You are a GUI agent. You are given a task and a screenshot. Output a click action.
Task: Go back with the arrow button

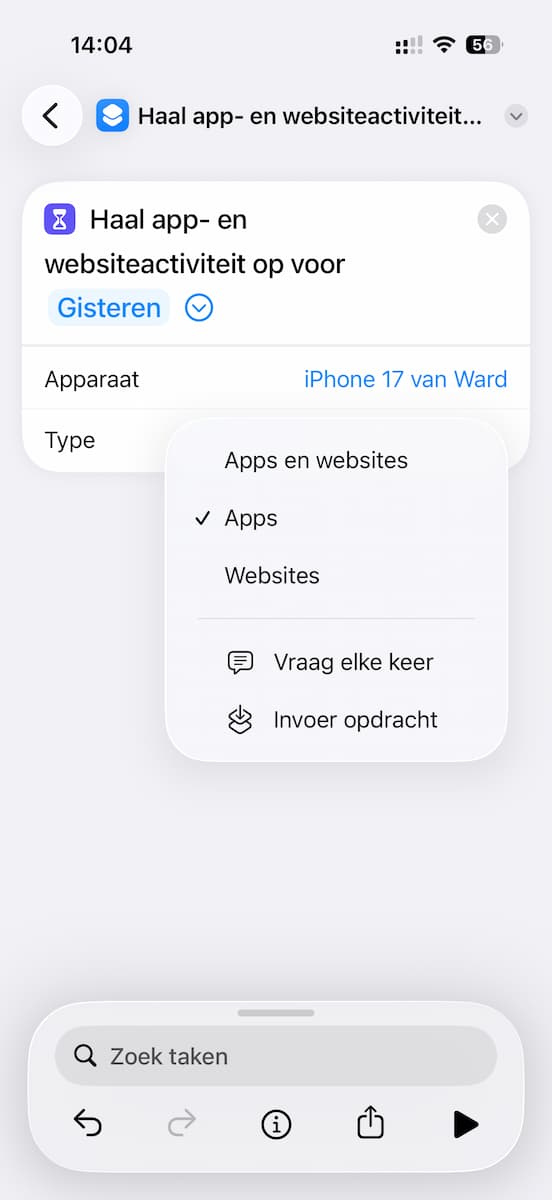pyautogui.click(x=52, y=116)
